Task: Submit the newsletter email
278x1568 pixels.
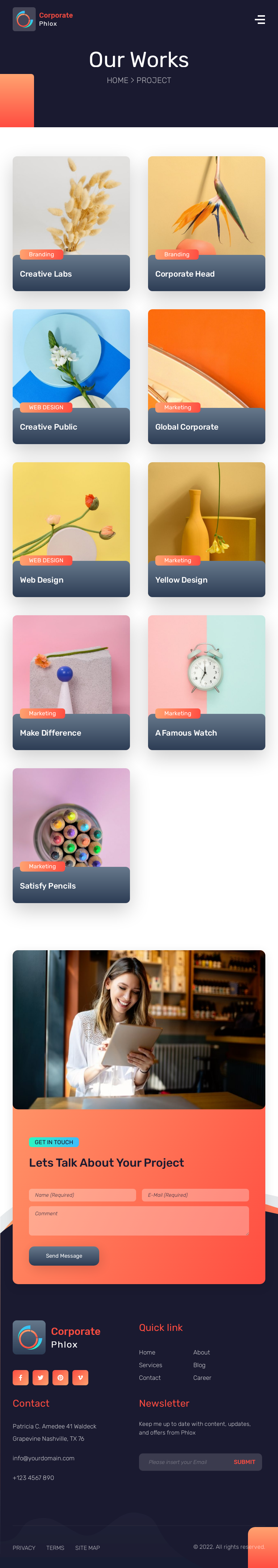Action: point(244,1462)
